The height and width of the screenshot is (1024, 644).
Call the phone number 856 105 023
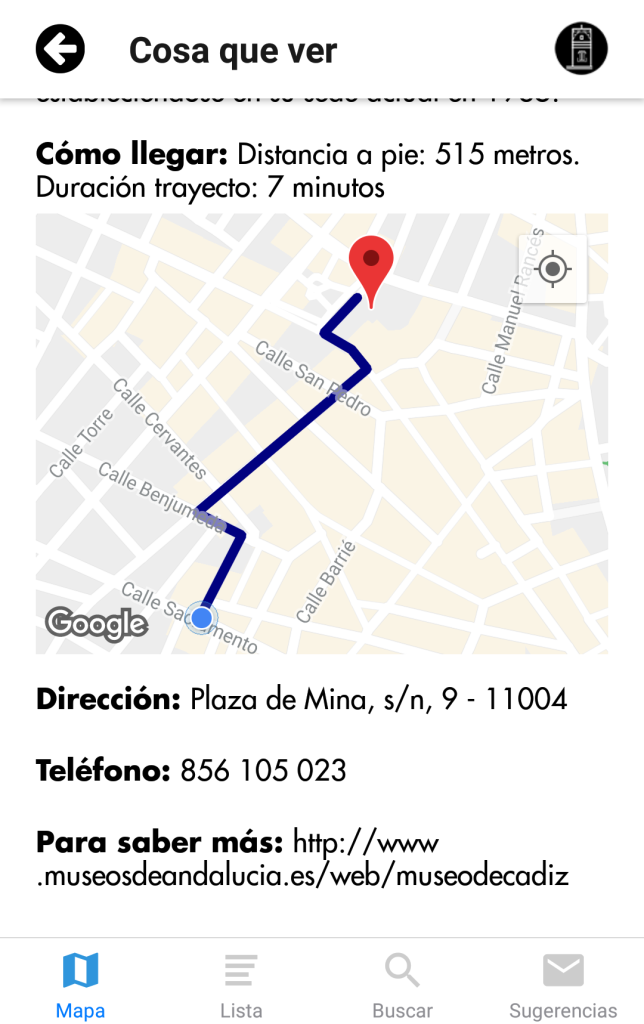point(263,771)
